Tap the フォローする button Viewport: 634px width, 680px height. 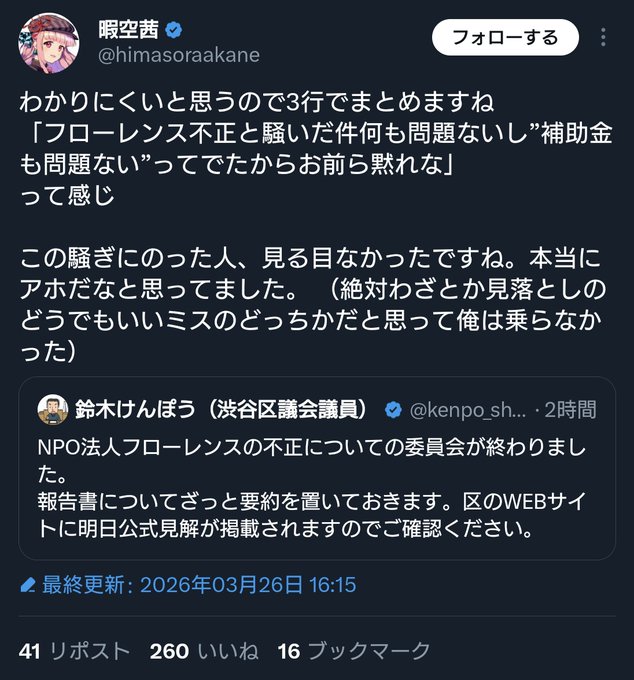(x=505, y=38)
